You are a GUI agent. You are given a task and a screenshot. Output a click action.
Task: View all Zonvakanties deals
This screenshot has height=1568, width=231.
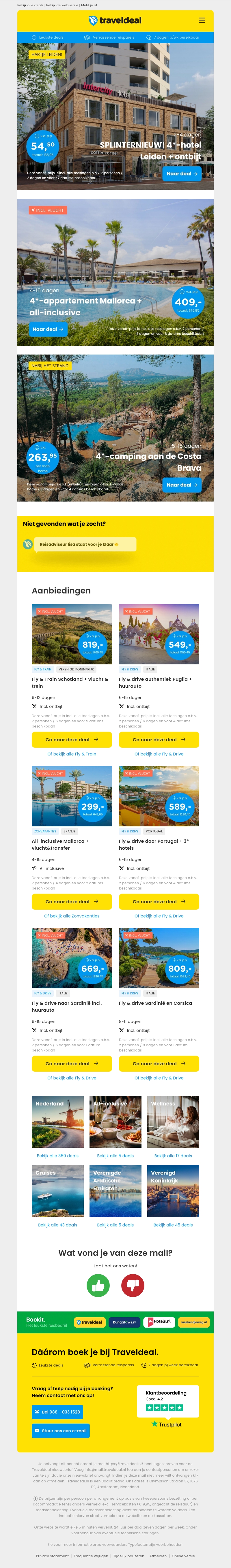72,916
